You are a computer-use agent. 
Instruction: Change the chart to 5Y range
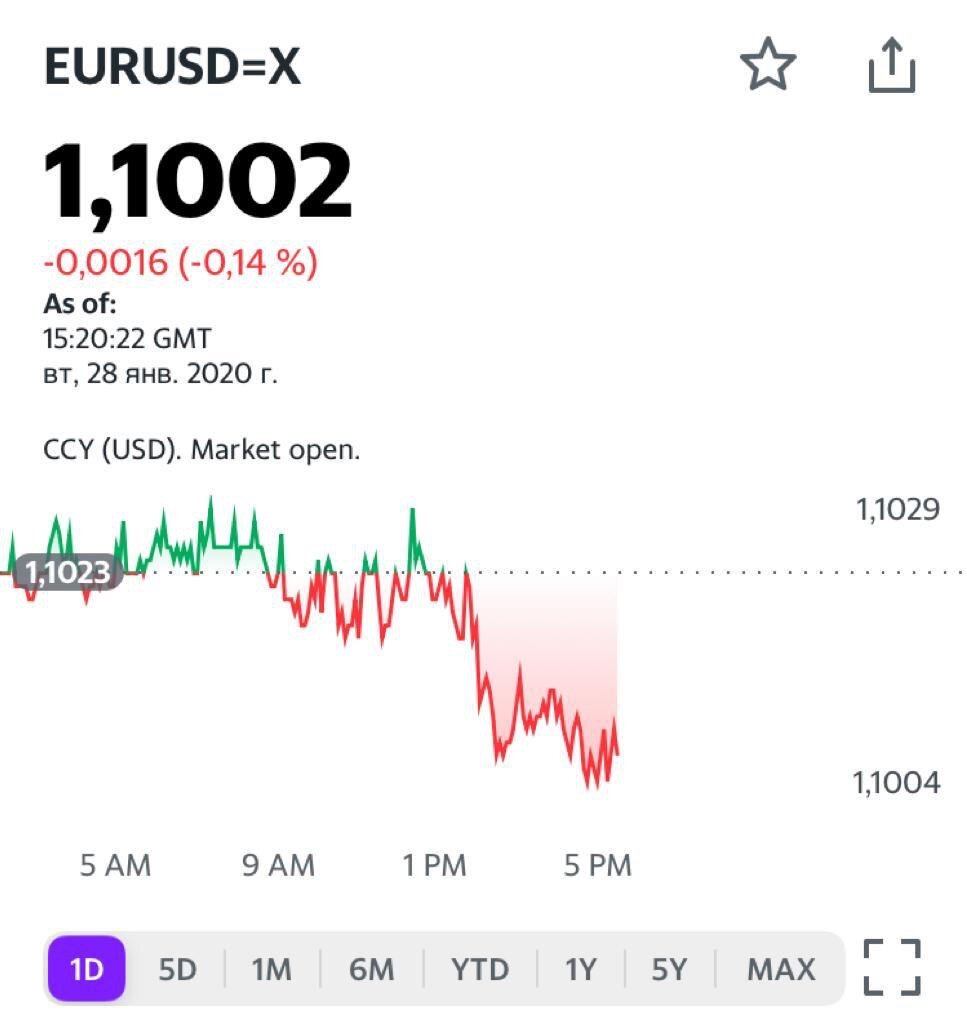pyautogui.click(x=669, y=968)
